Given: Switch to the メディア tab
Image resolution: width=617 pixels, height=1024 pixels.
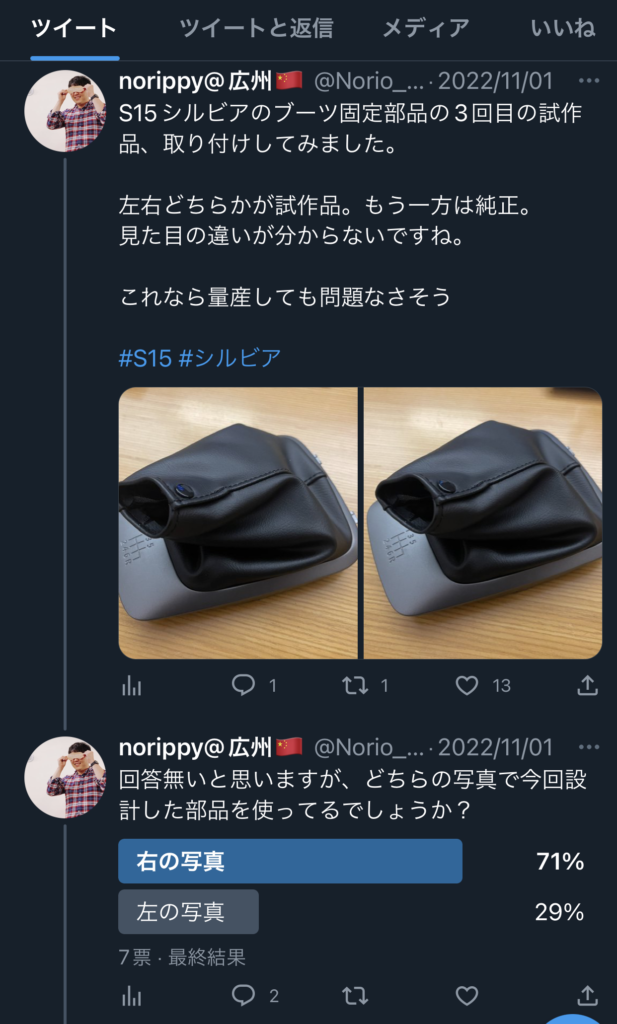Looking at the screenshot, I should pyautogui.click(x=425, y=28).
